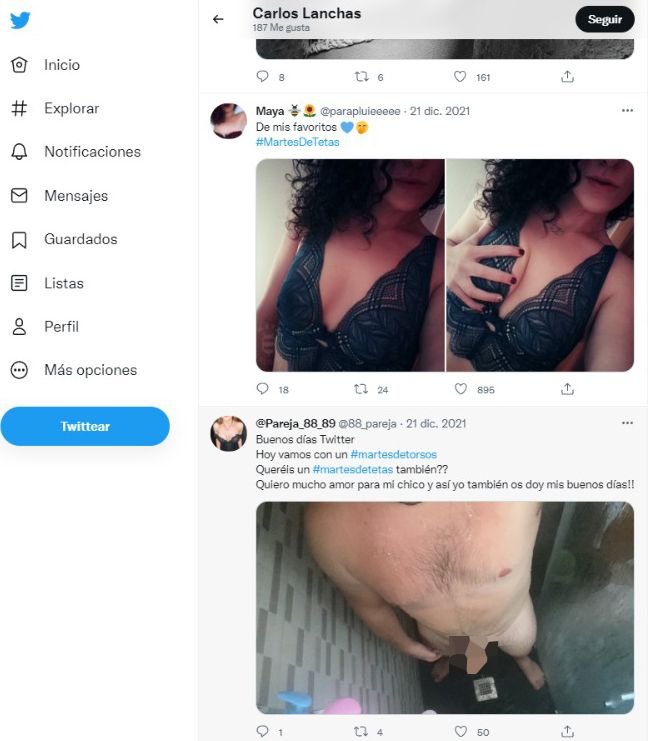The image size is (652, 741).
Task: Go to Explorar
Action: coord(71,108)
